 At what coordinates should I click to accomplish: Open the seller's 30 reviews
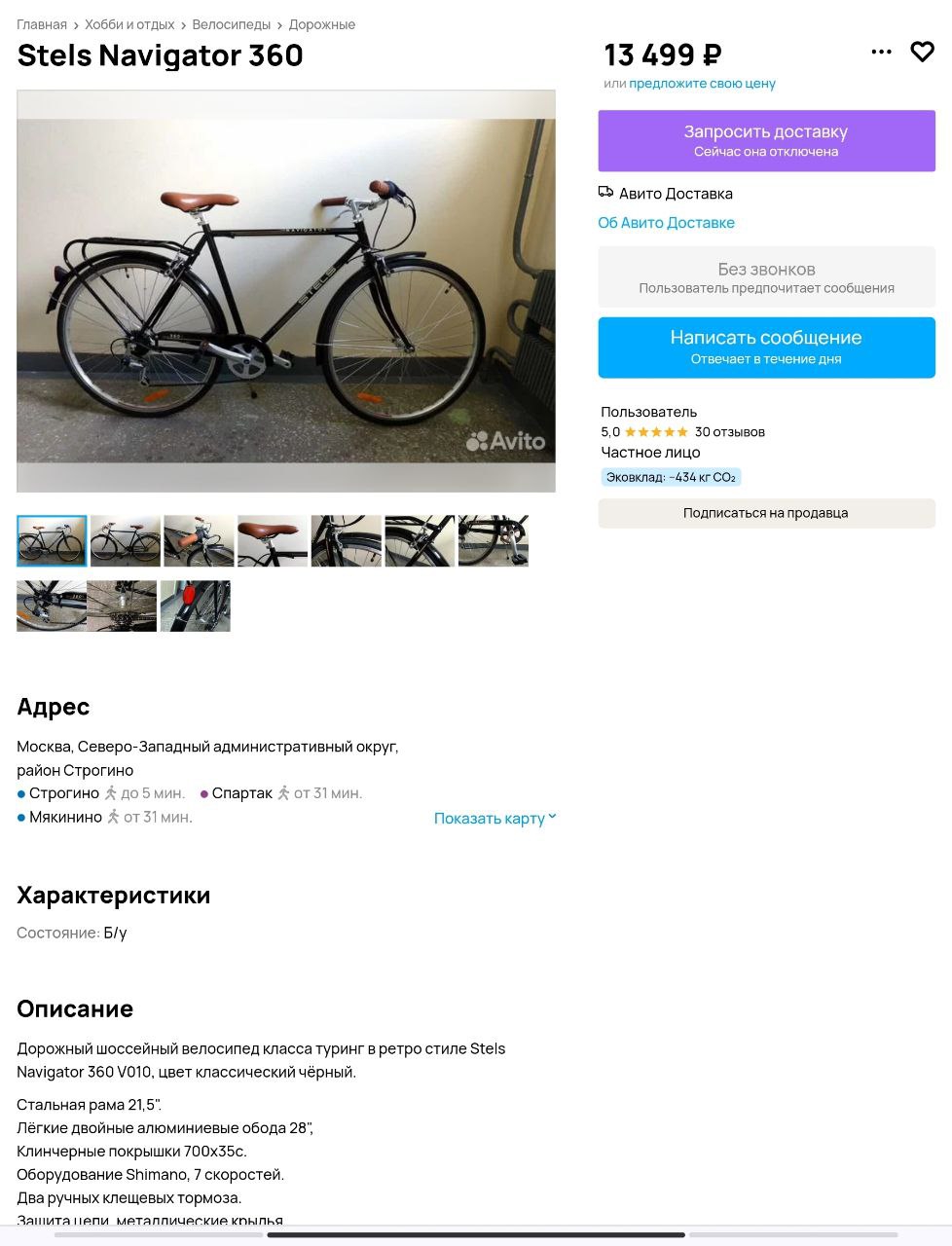click(729, 432)
